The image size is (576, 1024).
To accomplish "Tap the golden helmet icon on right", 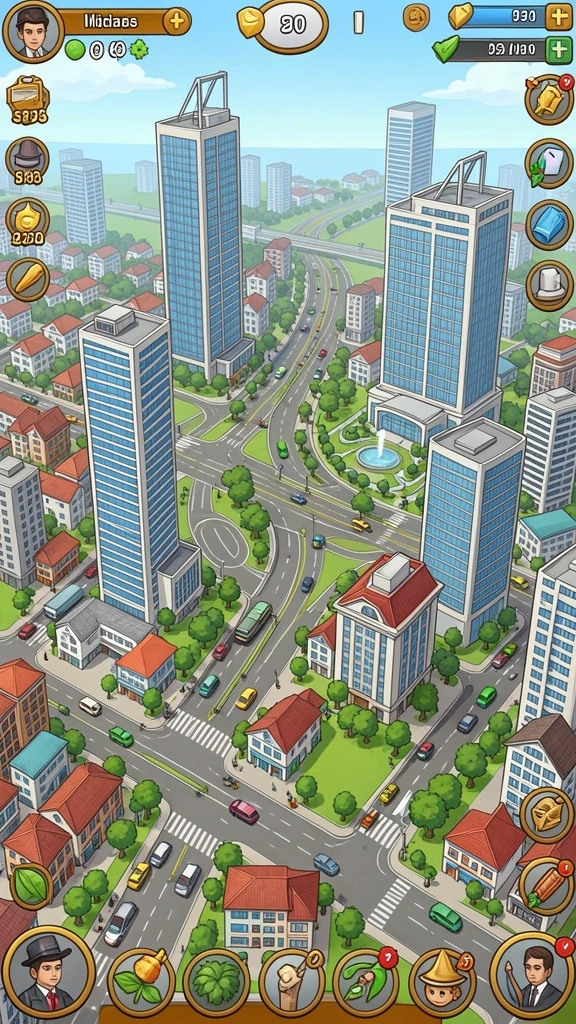I will [x=547, y=814].
